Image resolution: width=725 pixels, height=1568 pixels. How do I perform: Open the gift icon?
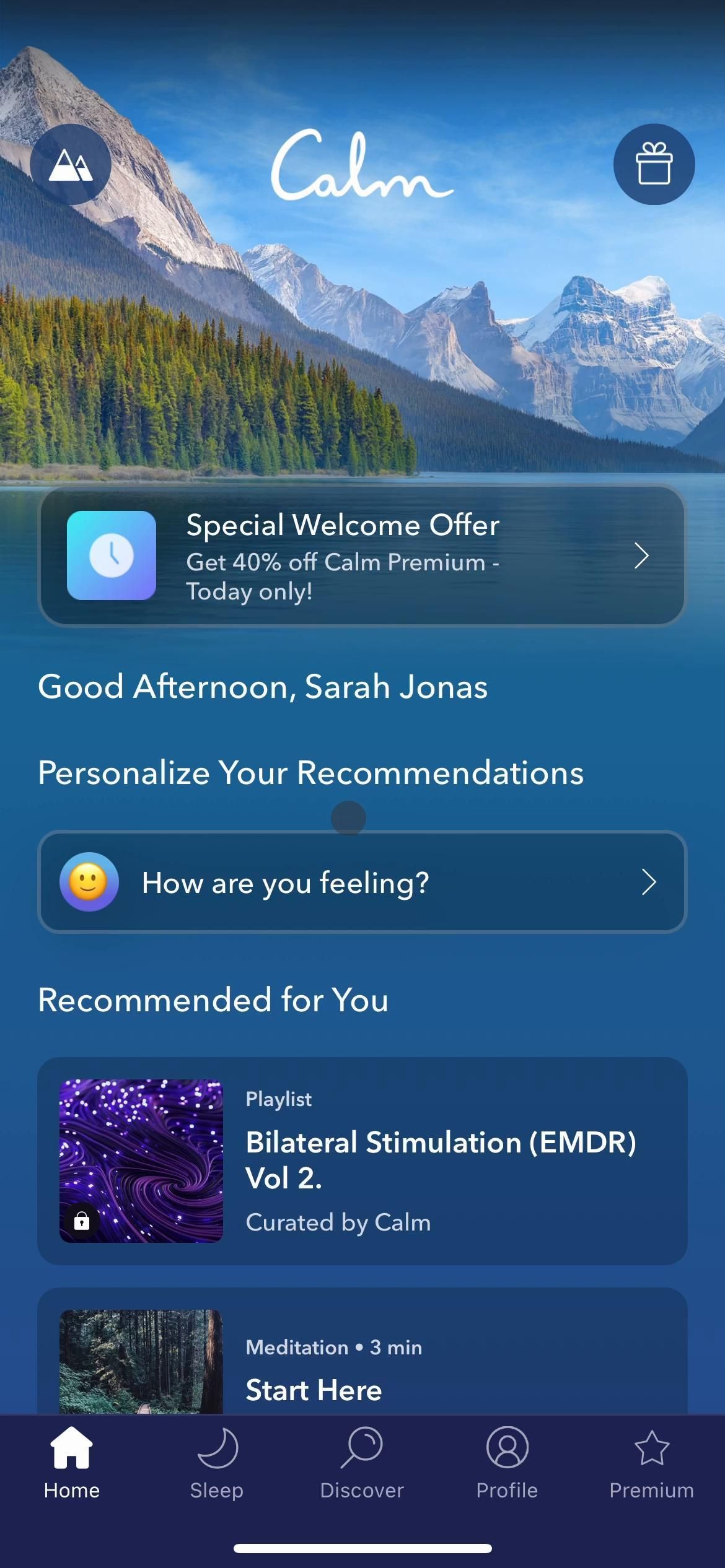[x=654, y=165]
